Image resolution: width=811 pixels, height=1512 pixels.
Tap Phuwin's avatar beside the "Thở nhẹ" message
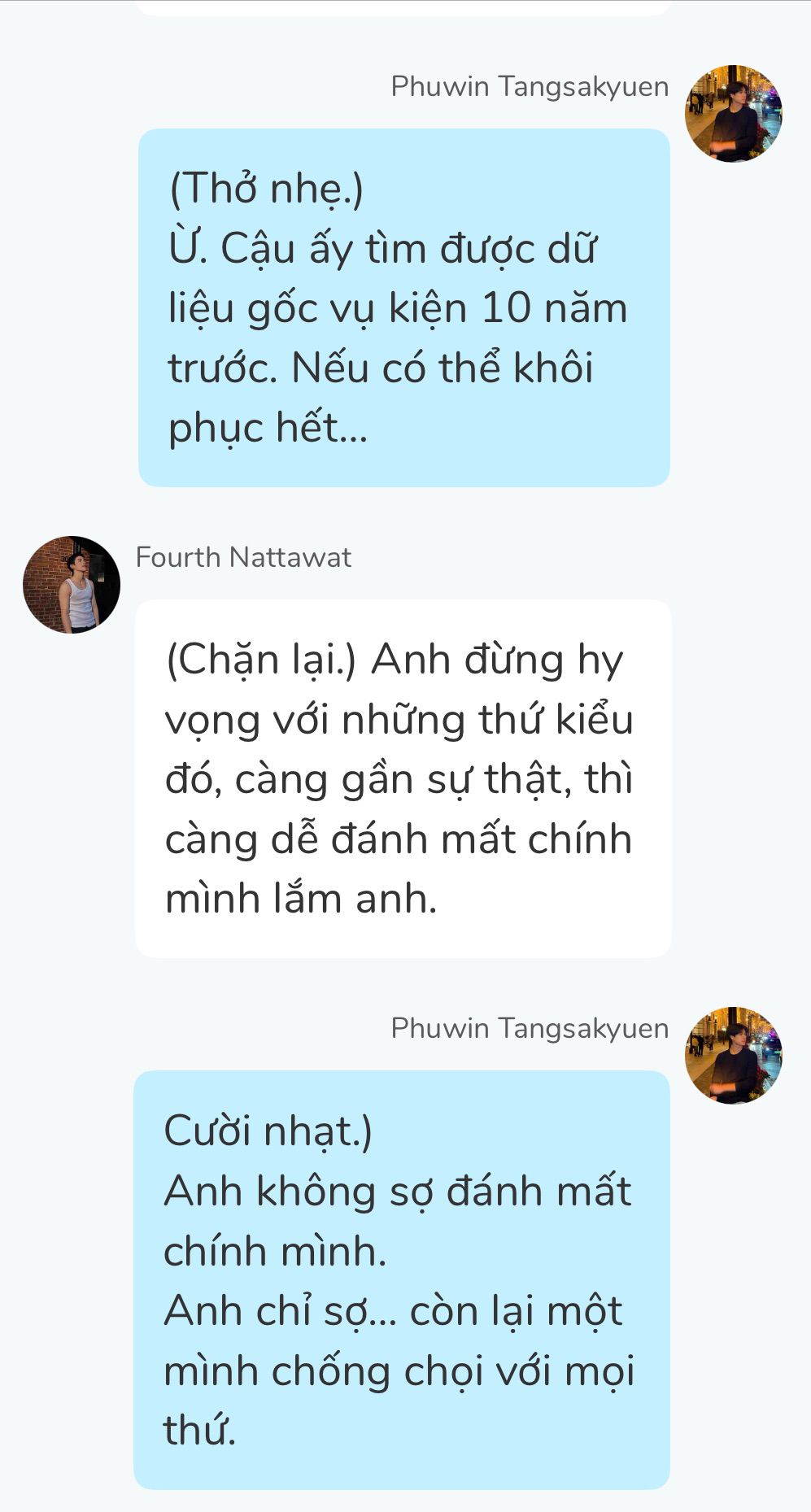tap(734, 114)
